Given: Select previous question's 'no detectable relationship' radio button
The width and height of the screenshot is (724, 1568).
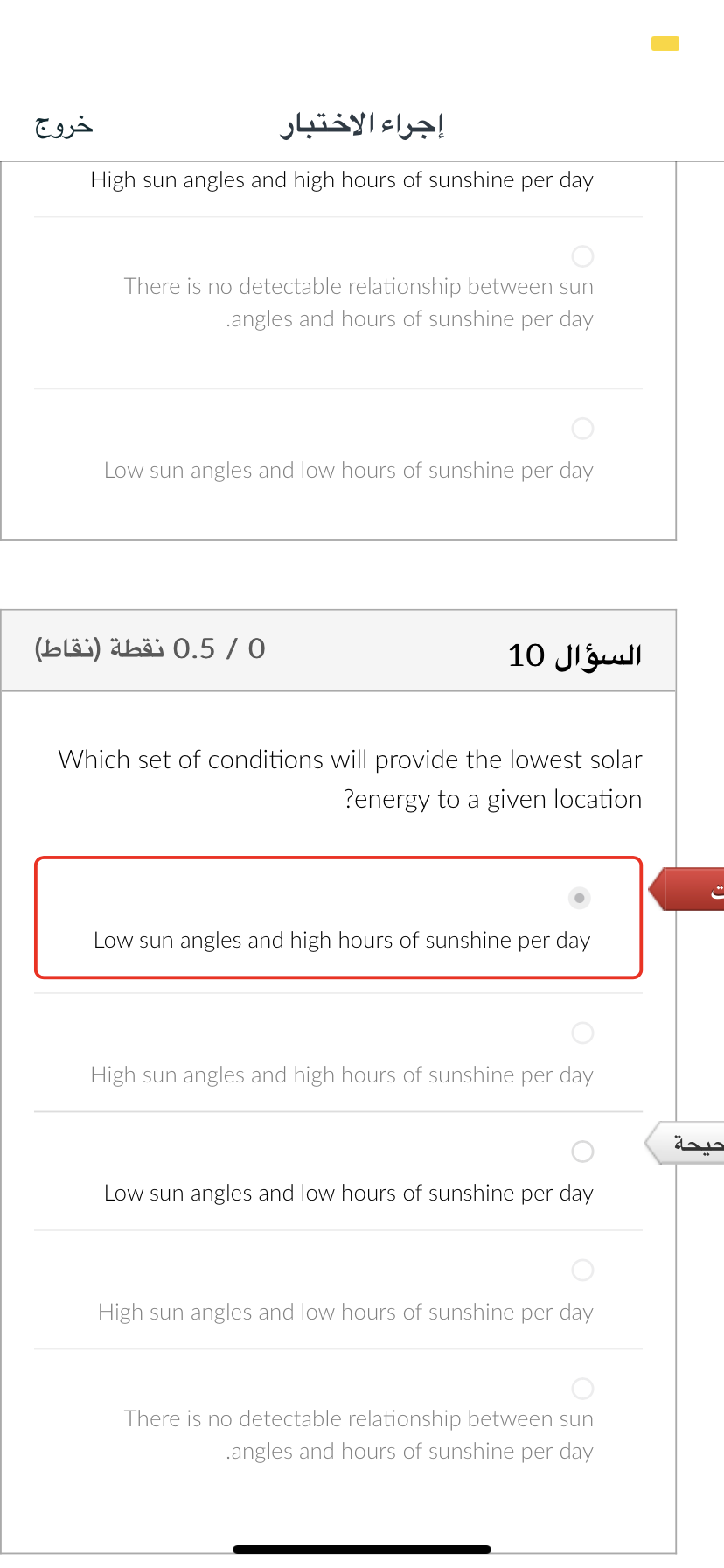Looking at the screenshot, I should 582,256.
